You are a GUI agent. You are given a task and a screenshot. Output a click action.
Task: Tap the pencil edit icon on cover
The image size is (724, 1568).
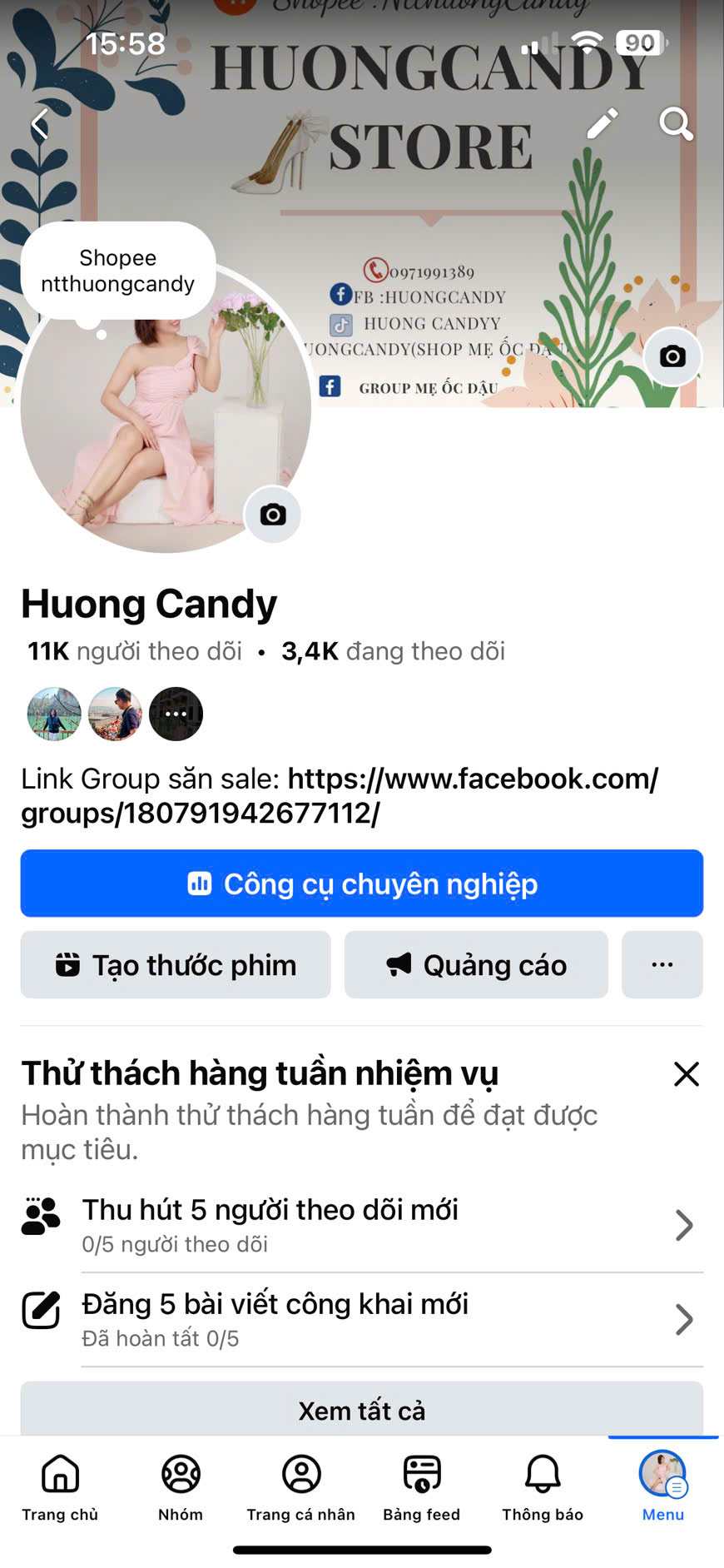603,124
